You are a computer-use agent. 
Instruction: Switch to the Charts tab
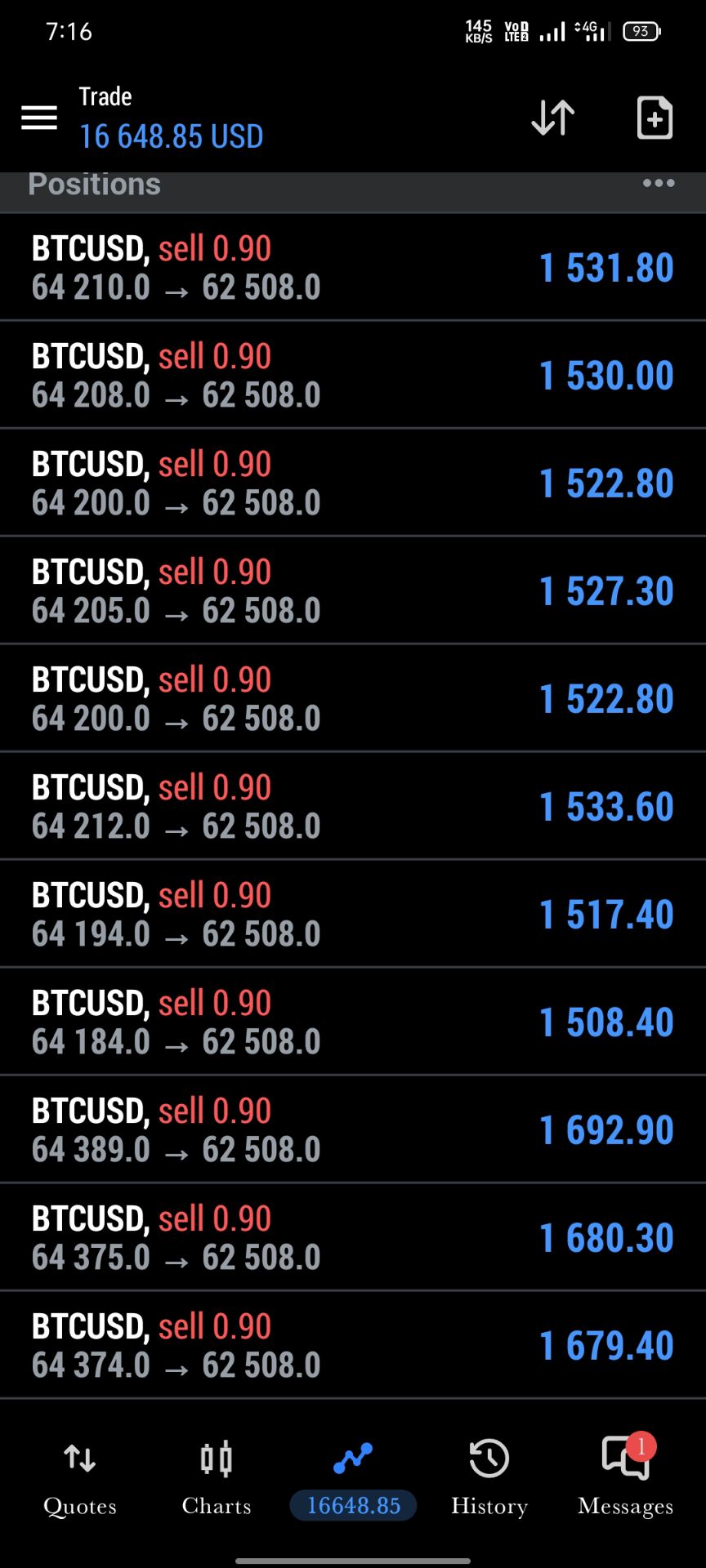pyautogui.click(x=217, y=1477)
